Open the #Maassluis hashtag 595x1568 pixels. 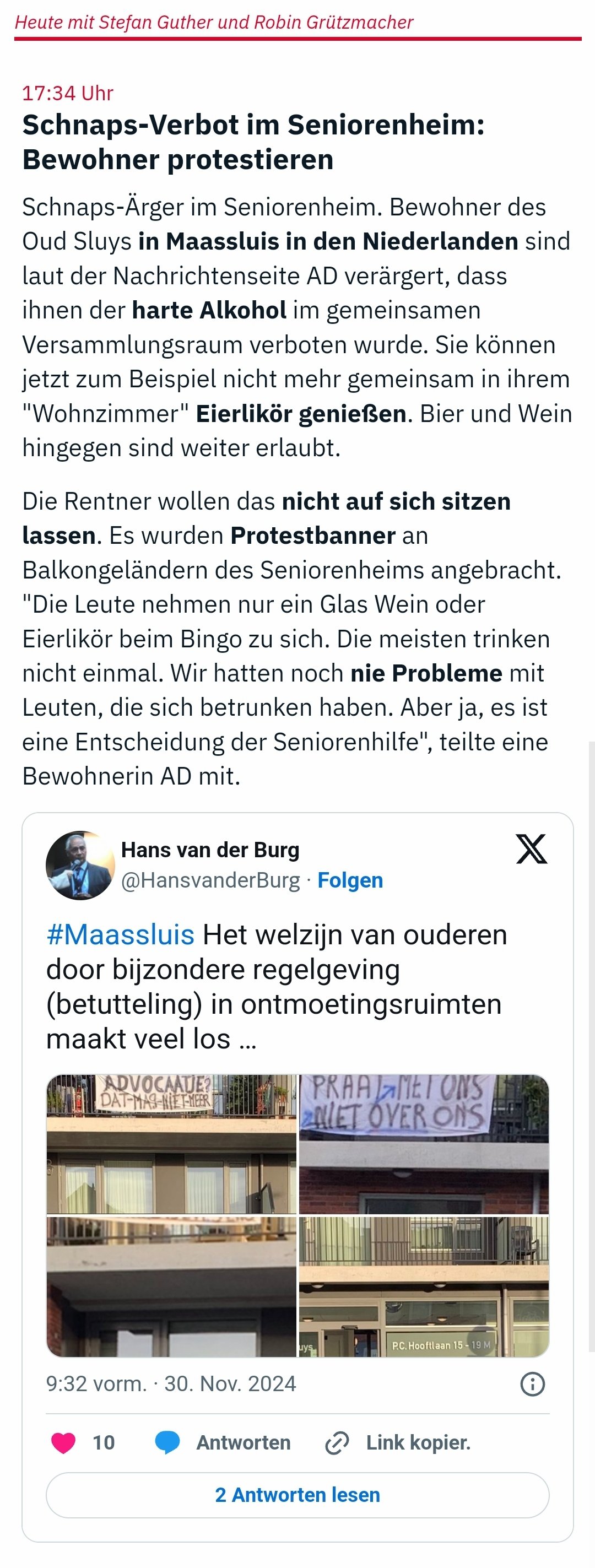120,934
